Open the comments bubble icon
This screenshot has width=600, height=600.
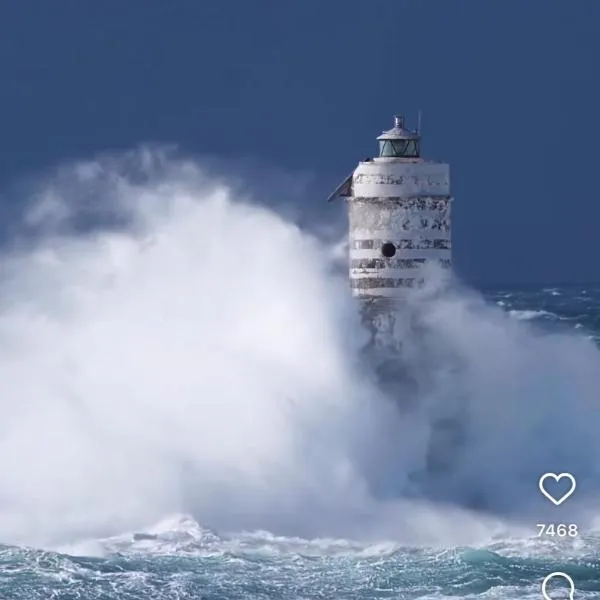point(557,586)
